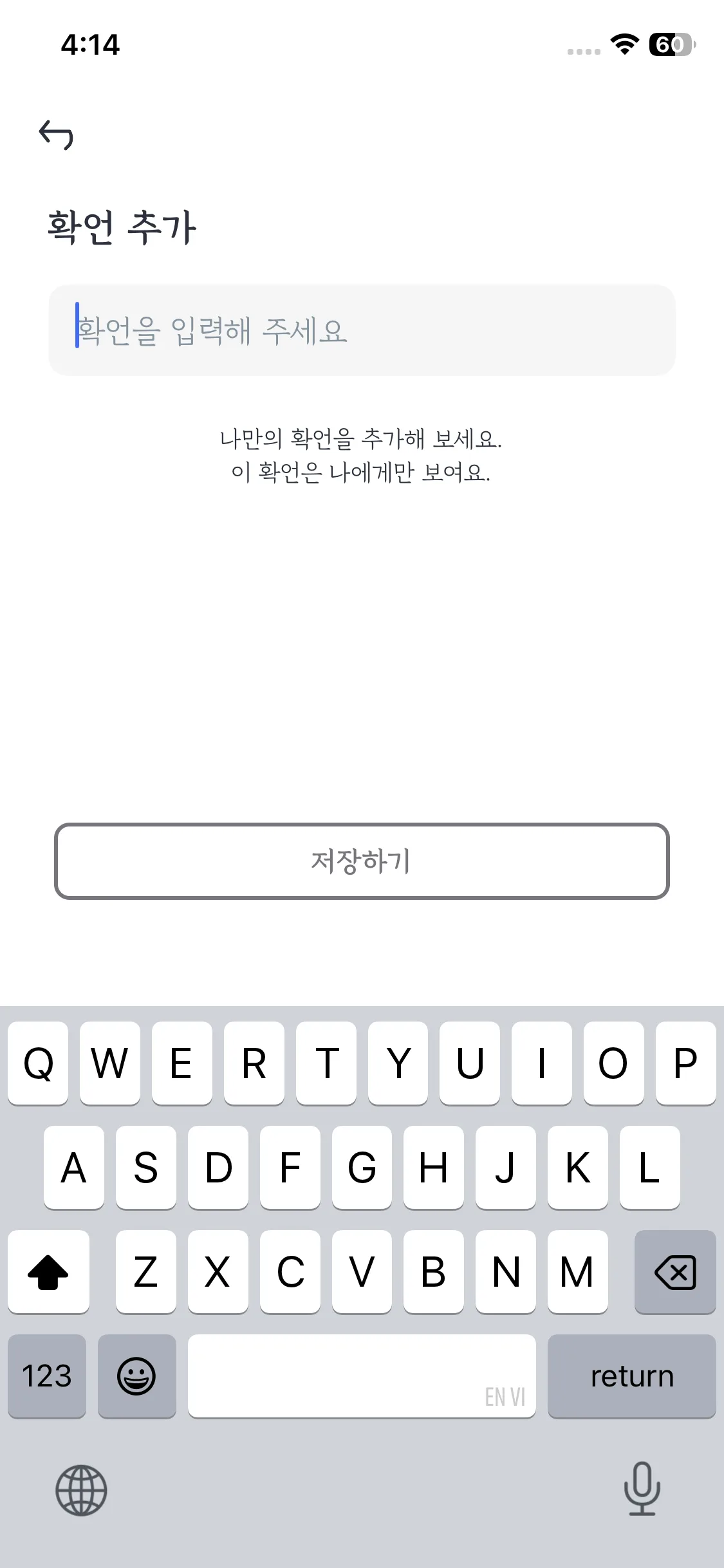Open the emoji keyboard
Image resolution: width=724 pixels, height=1568 pixels.
136,1376
